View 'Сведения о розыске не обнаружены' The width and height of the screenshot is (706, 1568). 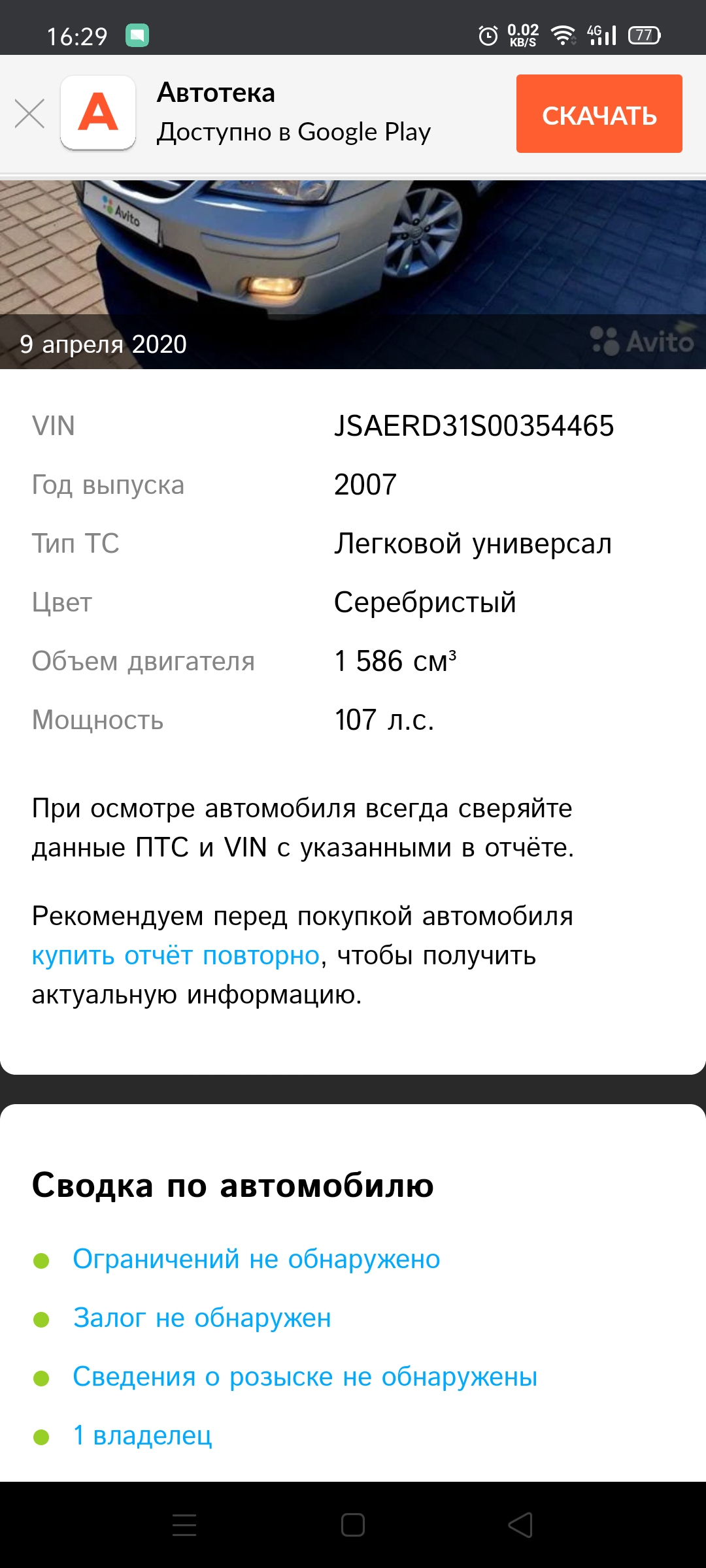point(305,1377)
